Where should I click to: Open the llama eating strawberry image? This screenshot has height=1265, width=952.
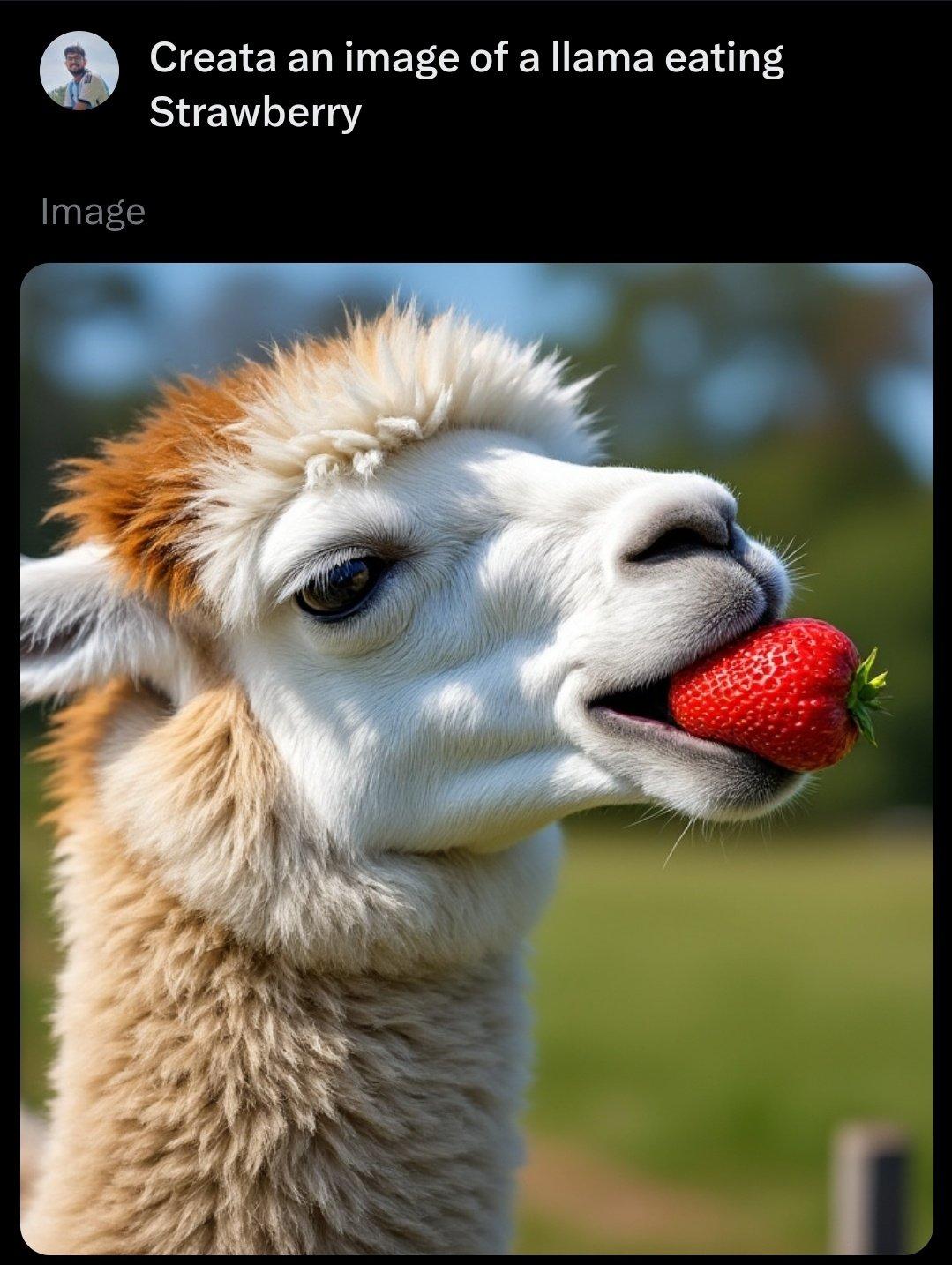point(476,759)
